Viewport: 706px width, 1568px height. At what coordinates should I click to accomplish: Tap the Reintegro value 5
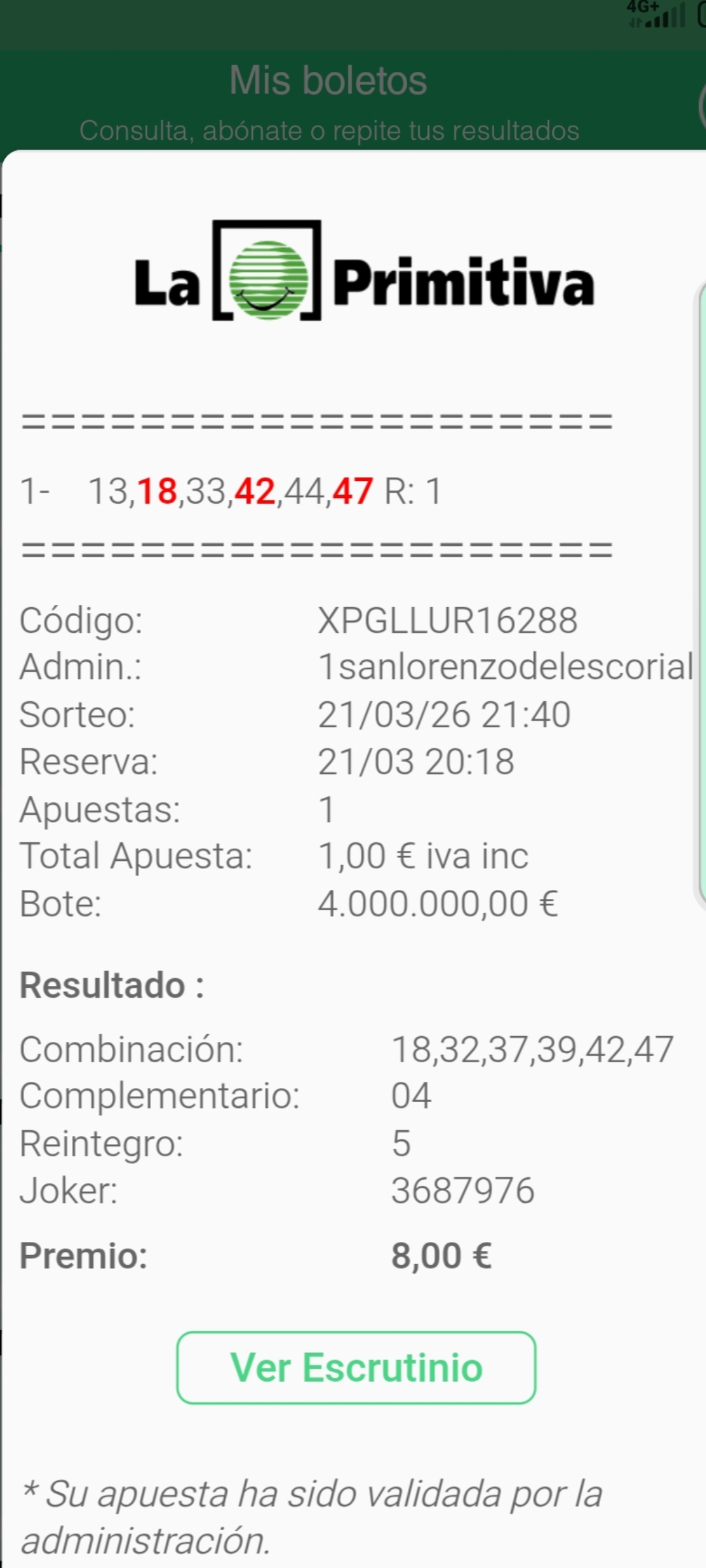401,1143
